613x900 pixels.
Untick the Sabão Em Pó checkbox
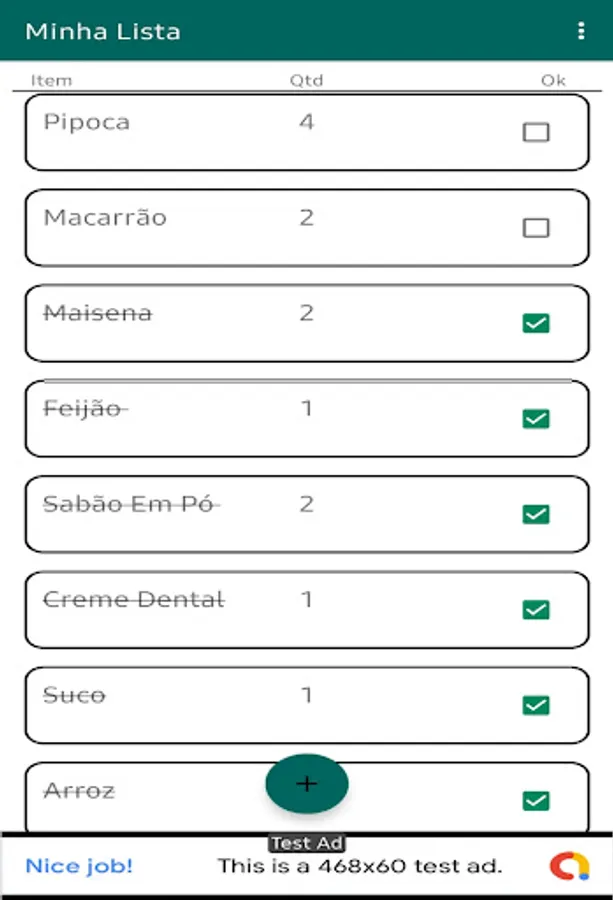[536, 514]
